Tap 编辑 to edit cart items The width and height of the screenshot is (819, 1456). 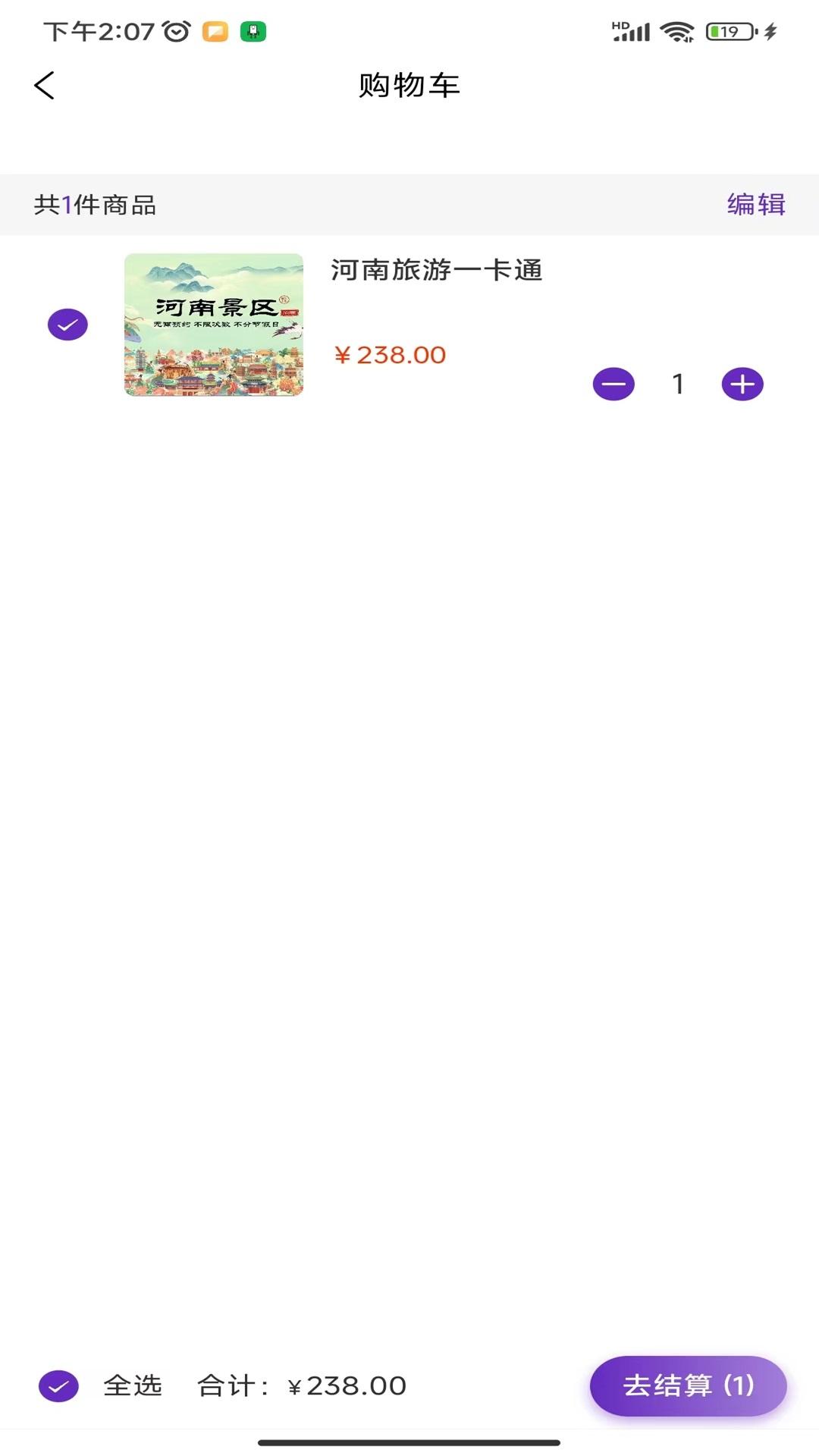click(x=758, y=203)
